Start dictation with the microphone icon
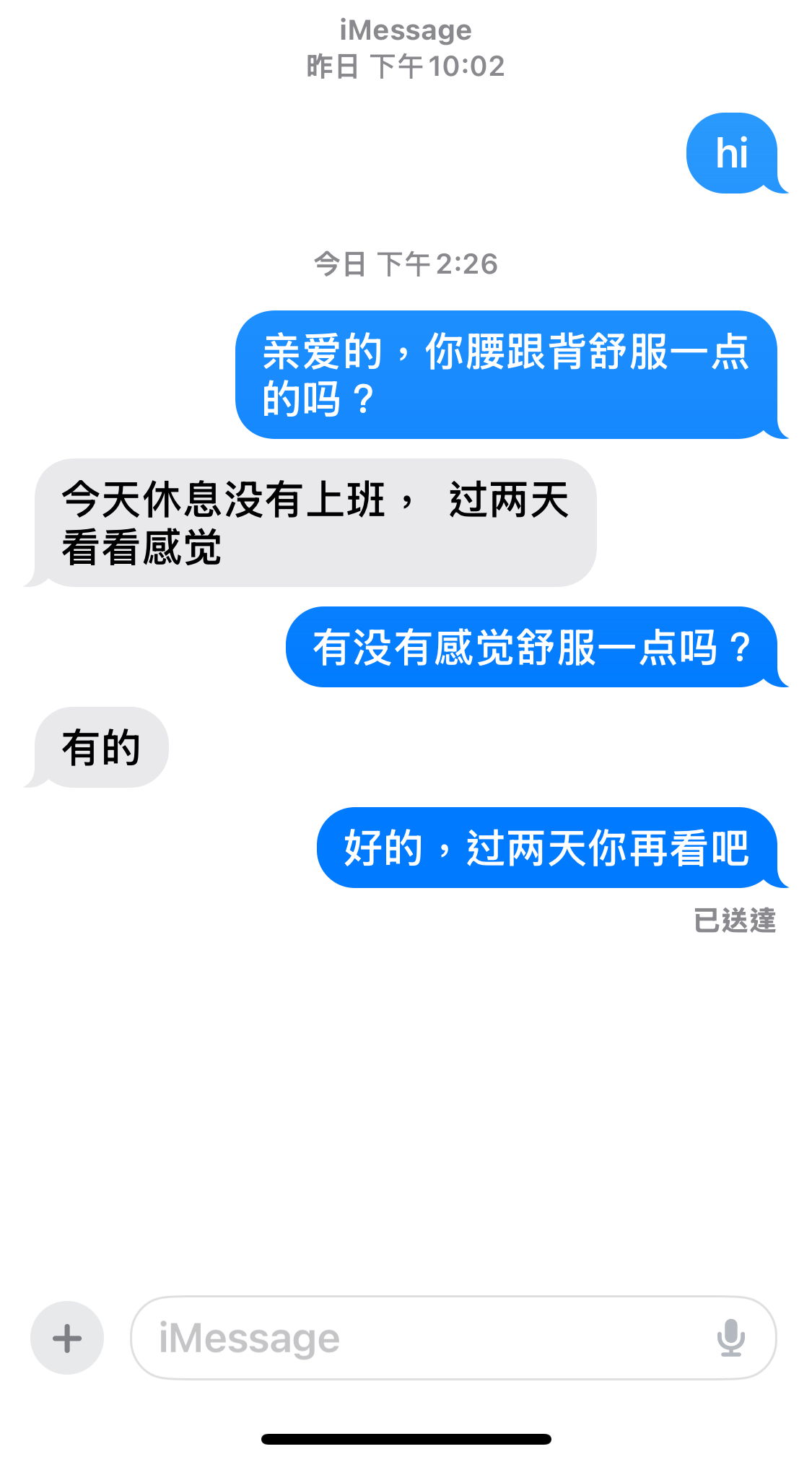This screenshot has width=812, height=1462. tap(730, 1338)
